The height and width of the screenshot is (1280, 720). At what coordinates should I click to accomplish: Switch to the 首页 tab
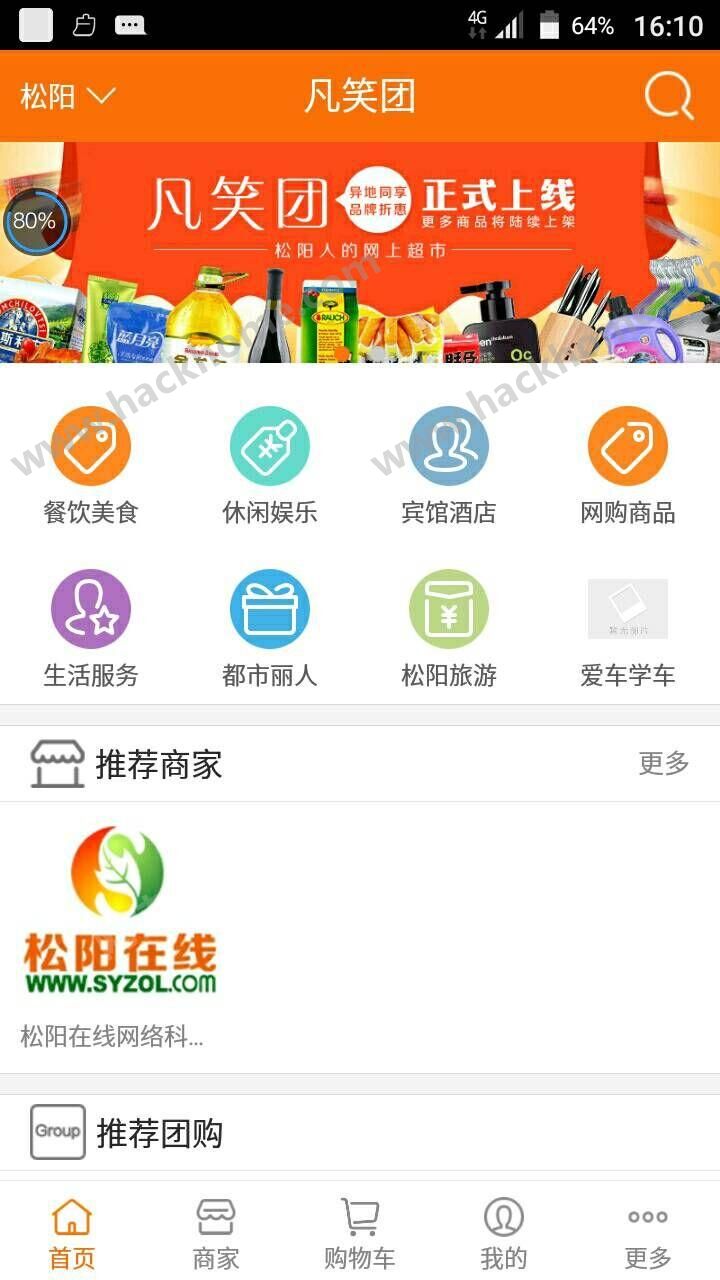[x=72, y=1234]
